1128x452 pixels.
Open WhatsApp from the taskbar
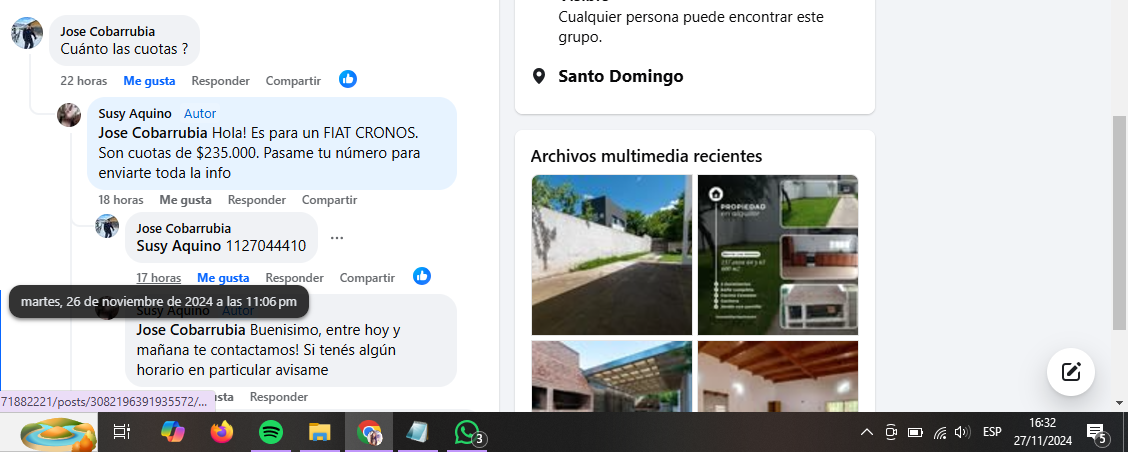tap(467, 433)
